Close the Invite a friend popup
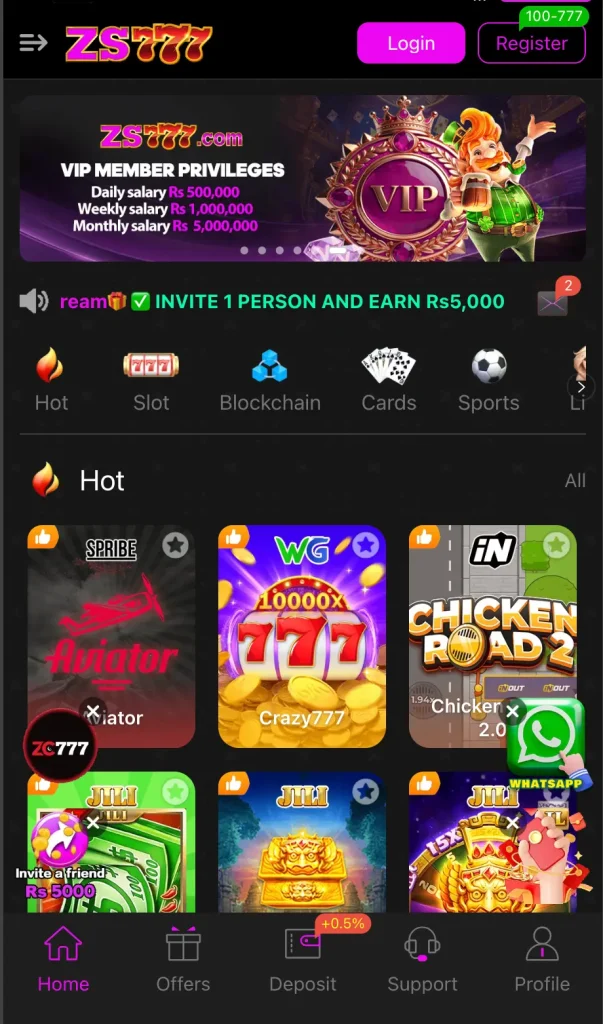Screen dimensions: 603x1024 (93, 822)
